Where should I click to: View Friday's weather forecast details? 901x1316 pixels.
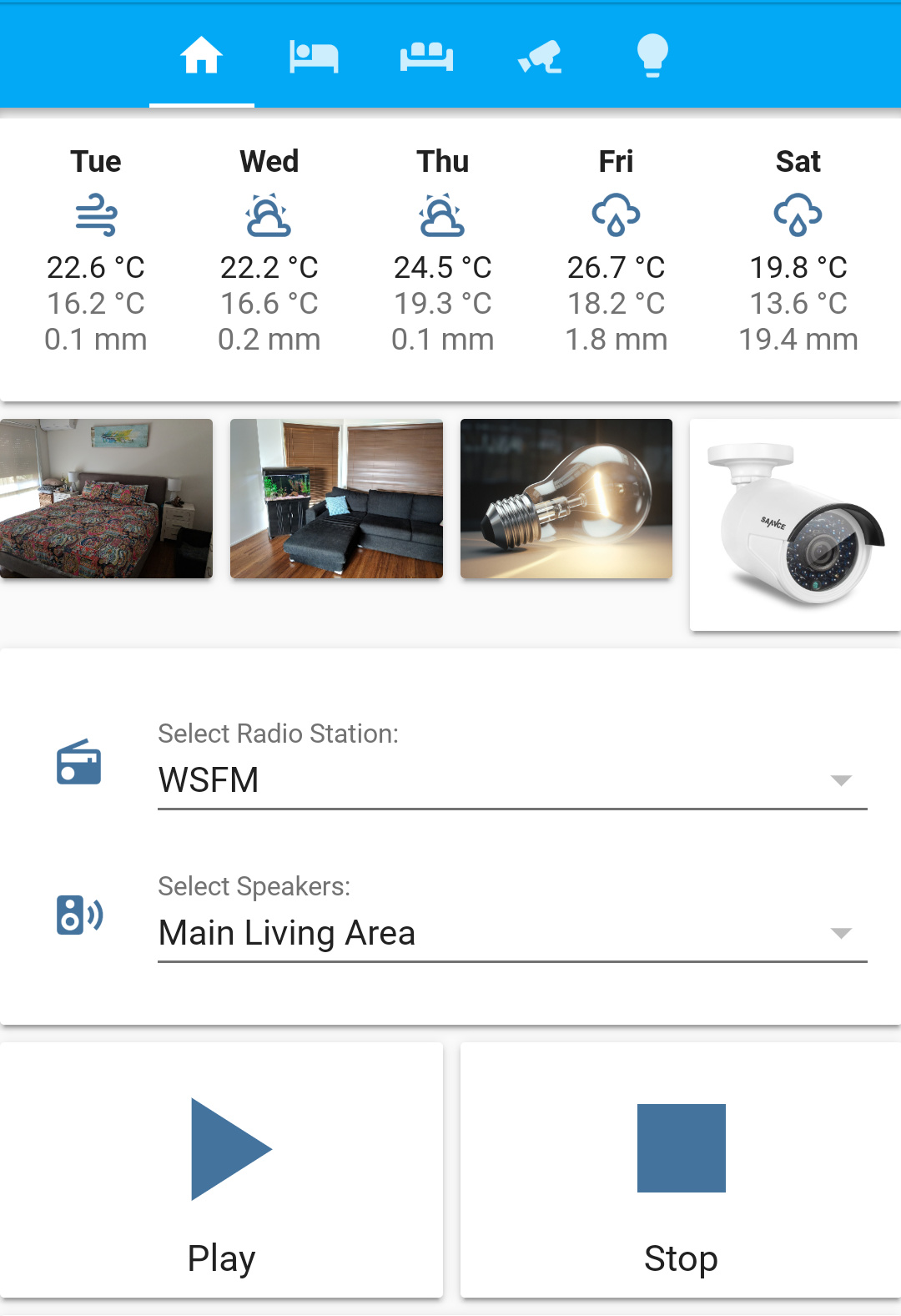pyautogui.click(x=616, y=250)
